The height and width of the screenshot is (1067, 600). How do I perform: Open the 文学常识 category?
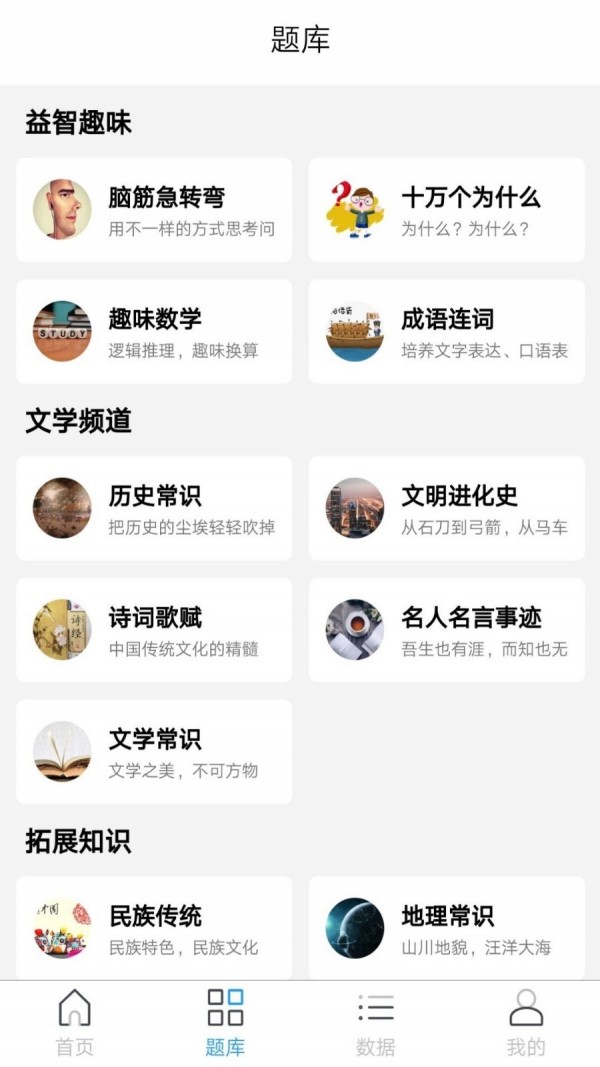tap(154, 752)
